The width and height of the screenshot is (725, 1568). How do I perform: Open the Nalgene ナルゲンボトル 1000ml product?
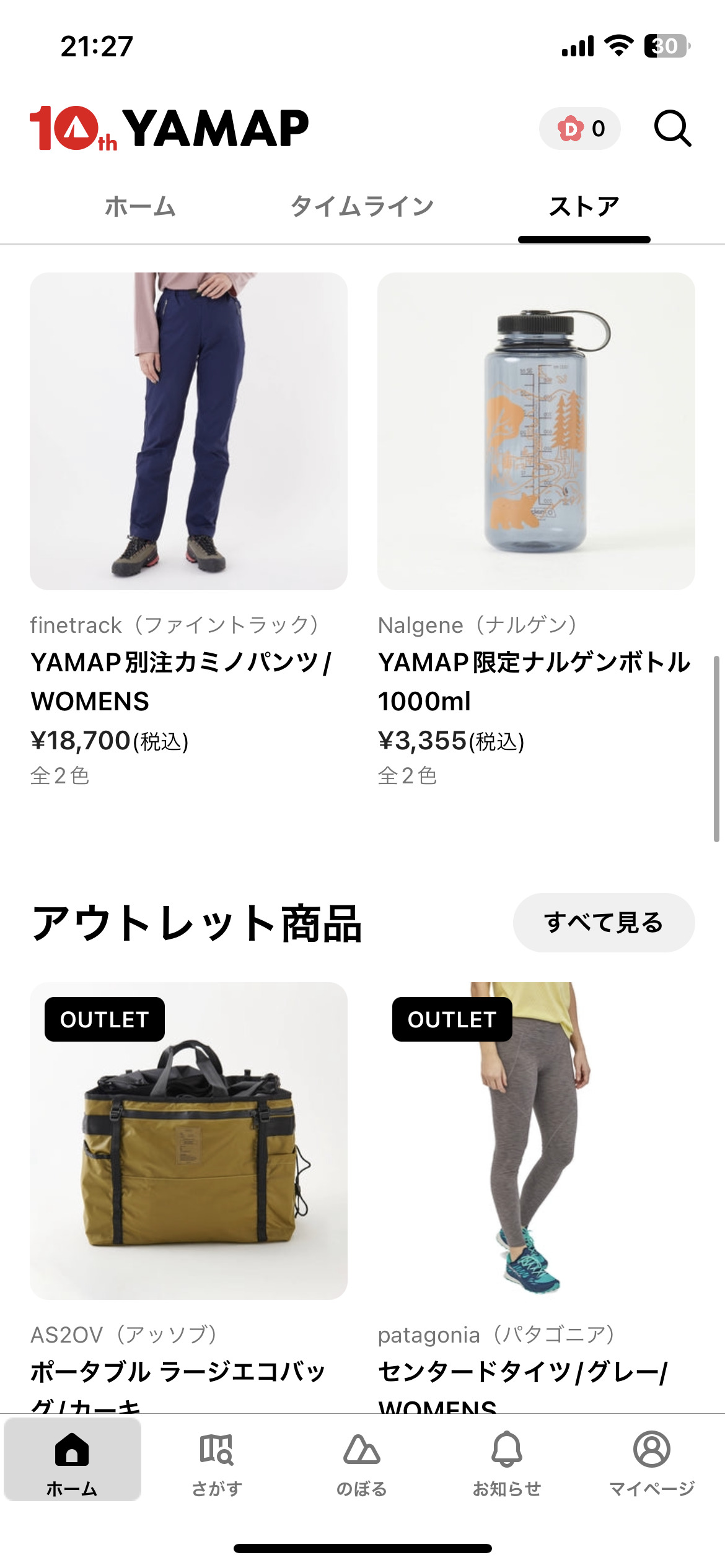pos(536,432)
